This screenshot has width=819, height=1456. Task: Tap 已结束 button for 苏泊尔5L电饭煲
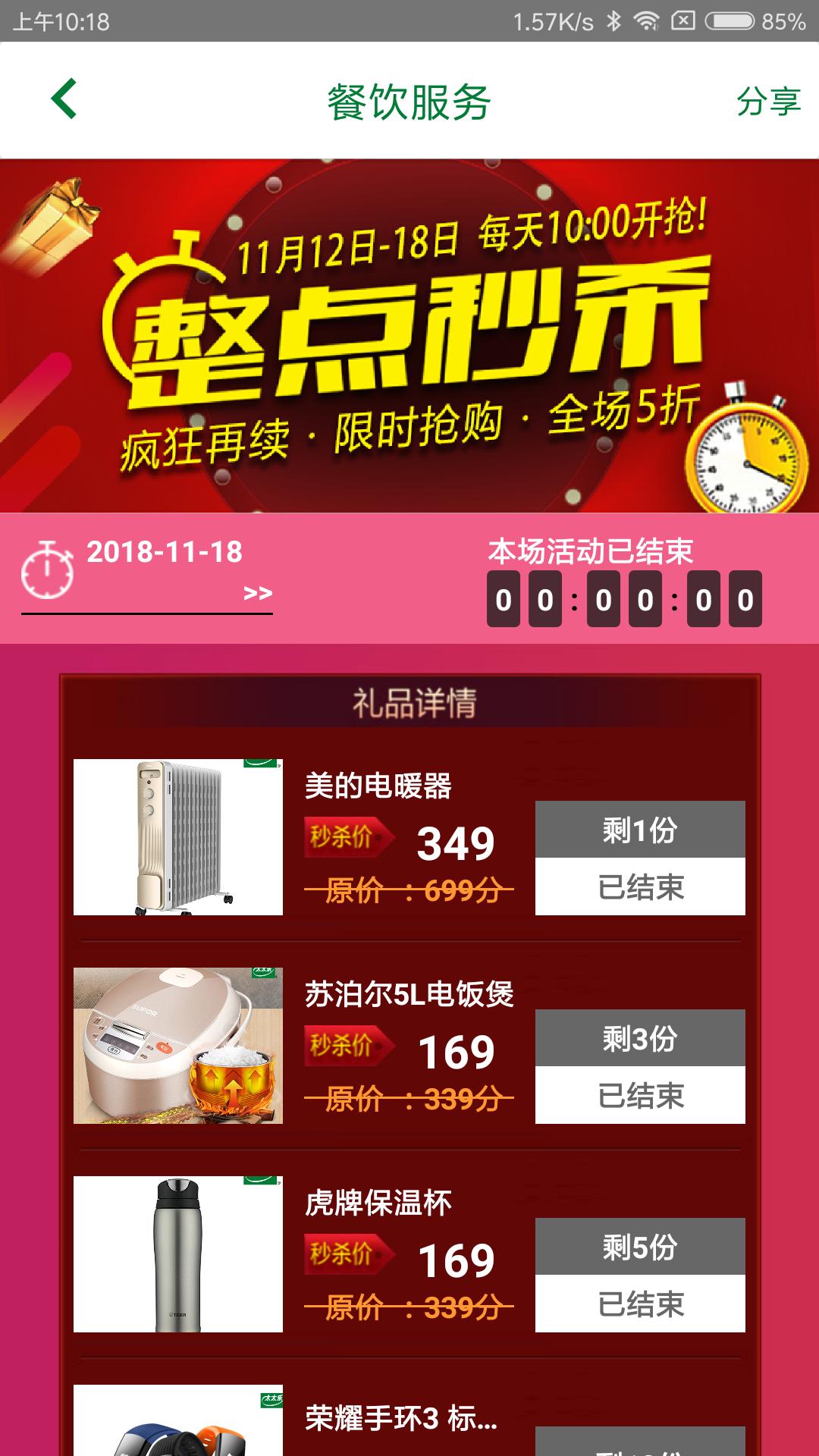coord(640,1095)
